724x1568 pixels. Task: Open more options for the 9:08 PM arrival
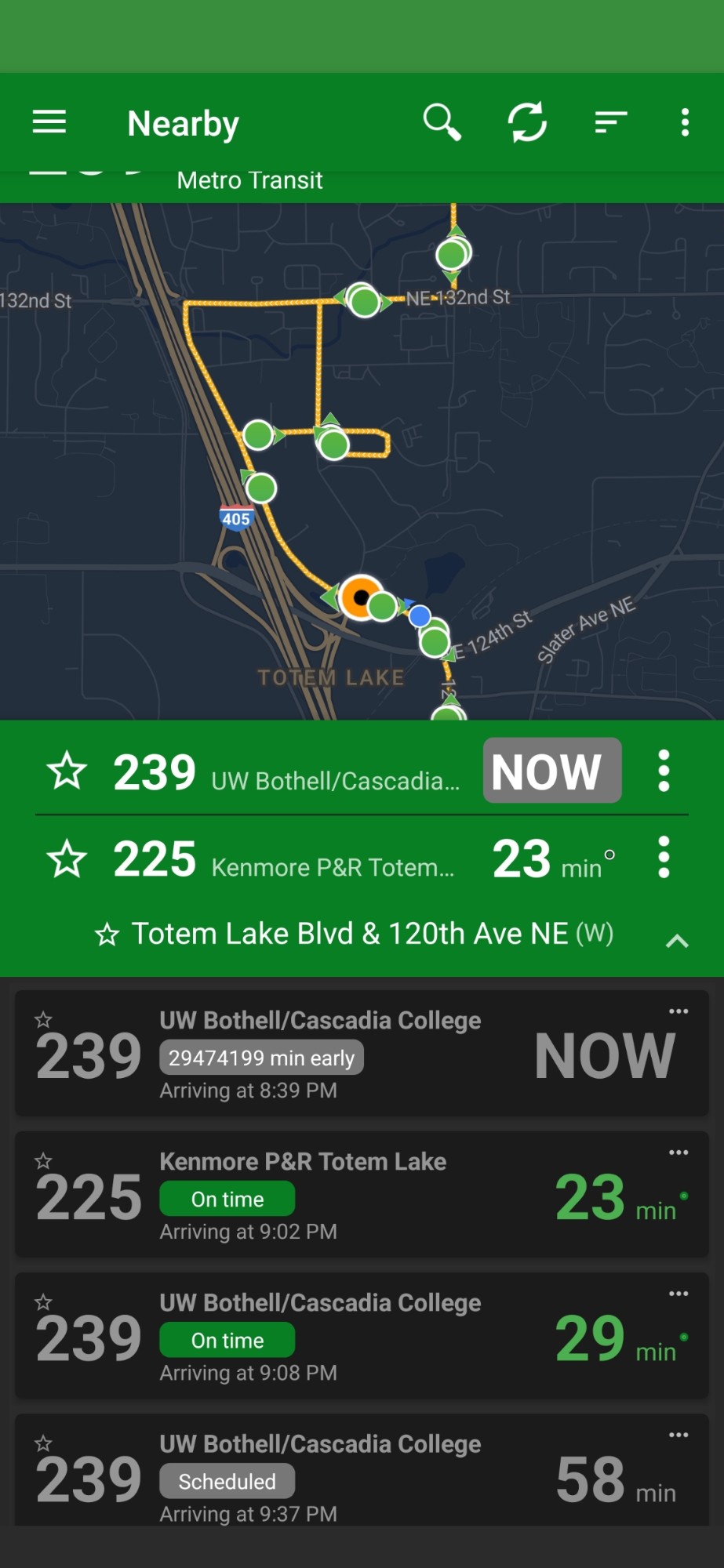click(x=679, y=1294)
